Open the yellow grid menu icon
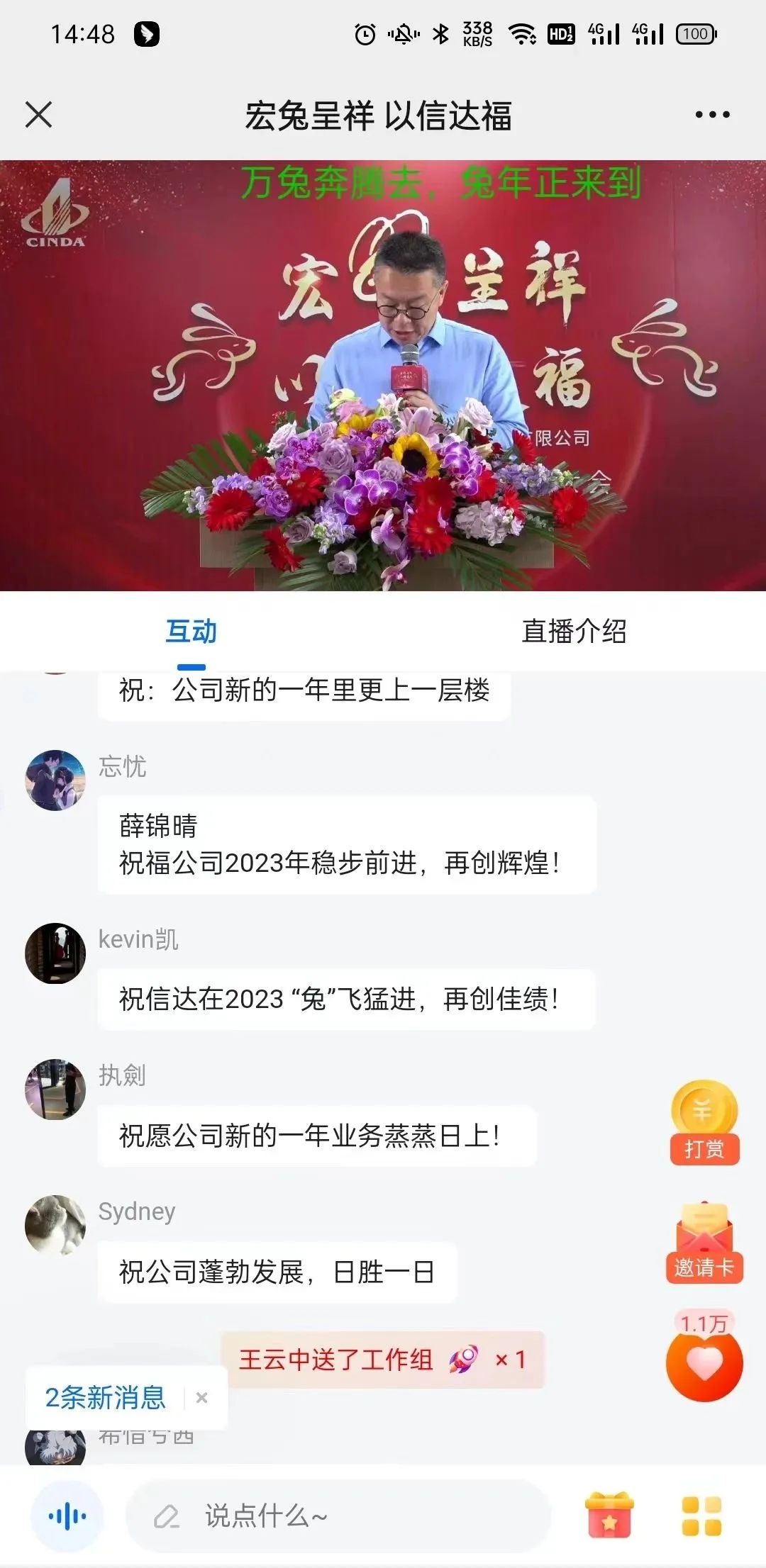The width and height of the screenshot is (766, 1568). (701, 1516)
